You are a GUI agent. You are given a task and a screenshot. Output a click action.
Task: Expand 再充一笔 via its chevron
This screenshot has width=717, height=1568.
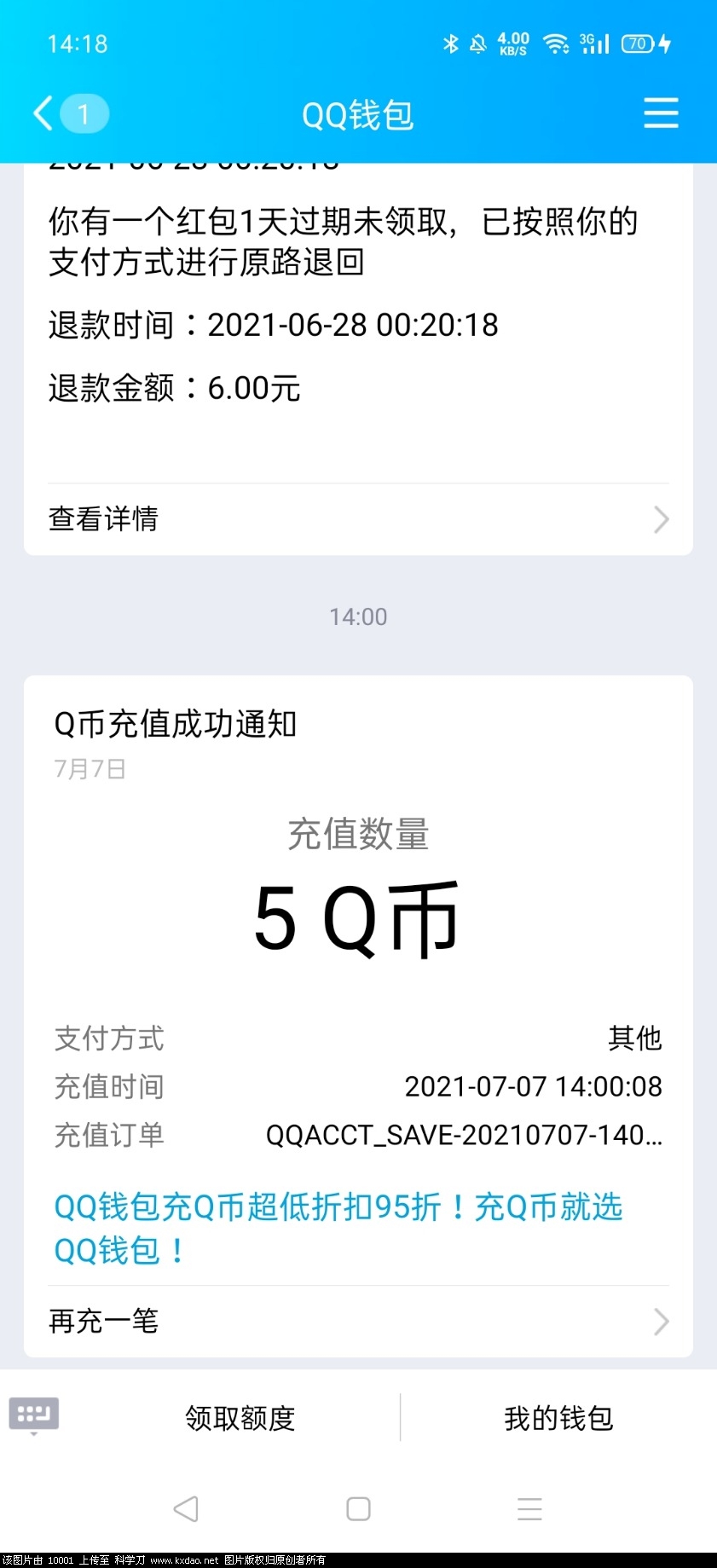click(660, 1322)
